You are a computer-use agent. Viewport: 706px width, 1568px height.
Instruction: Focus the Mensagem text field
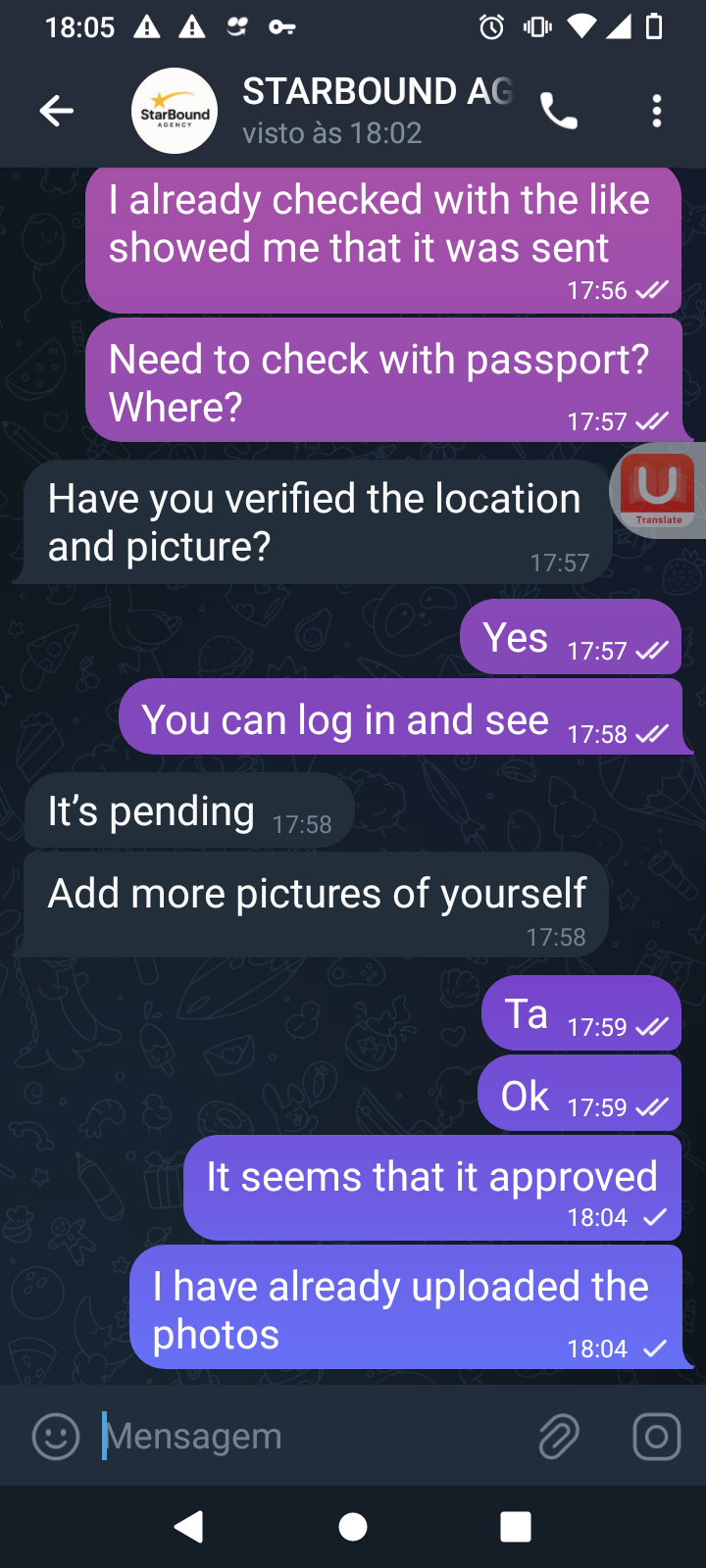(314, 1437)
